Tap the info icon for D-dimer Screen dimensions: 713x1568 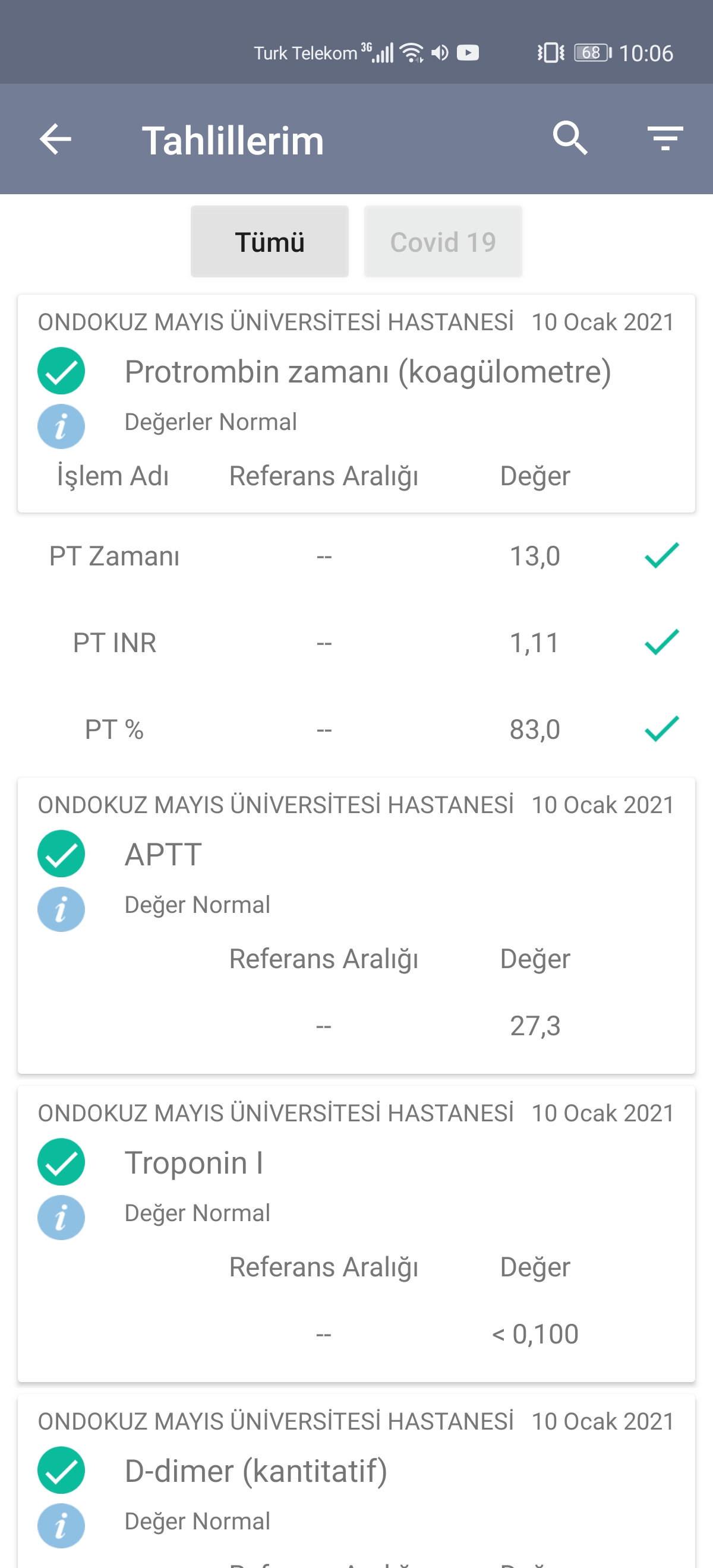point(61,1526)
